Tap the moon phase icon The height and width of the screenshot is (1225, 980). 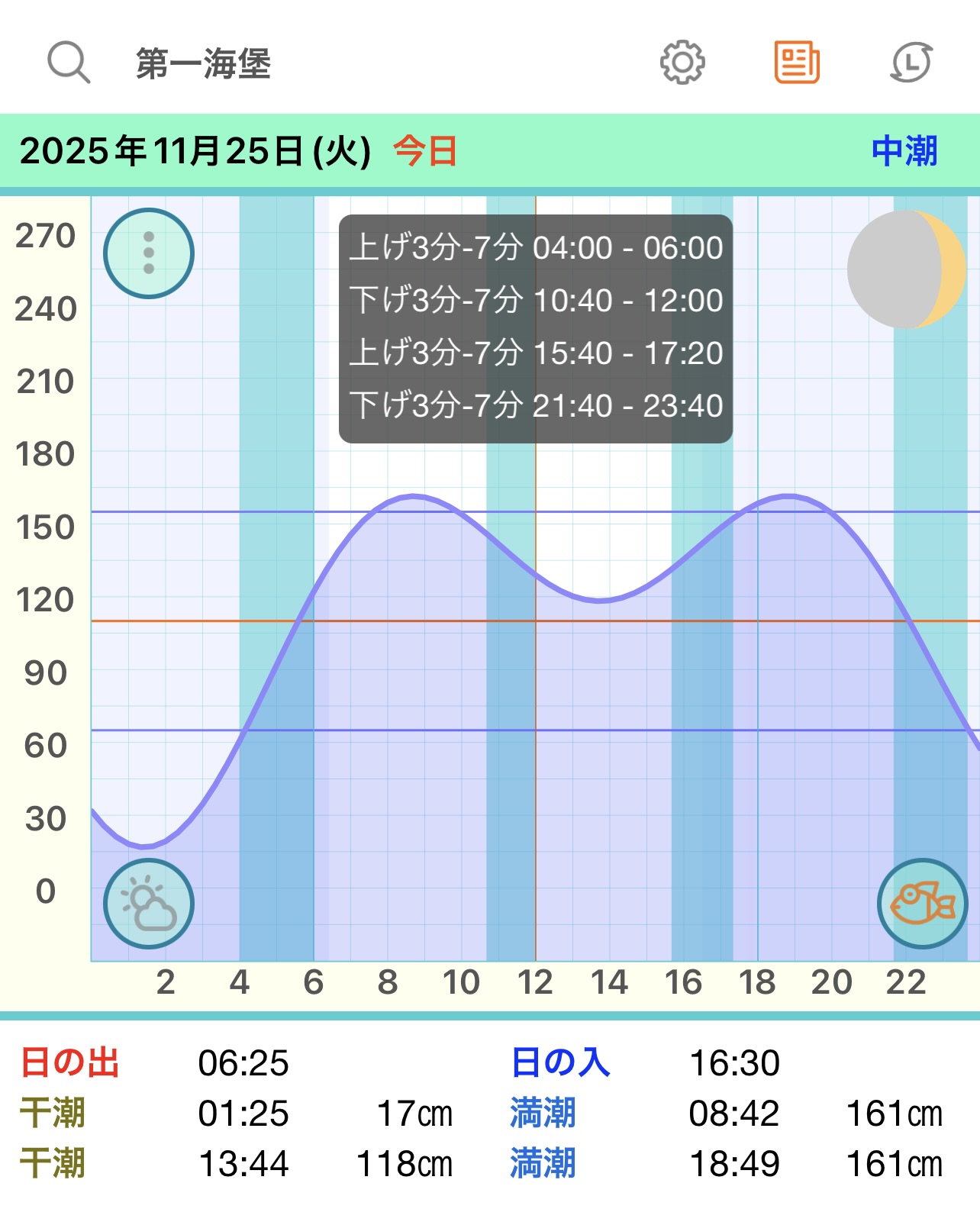tap(907, 269)
